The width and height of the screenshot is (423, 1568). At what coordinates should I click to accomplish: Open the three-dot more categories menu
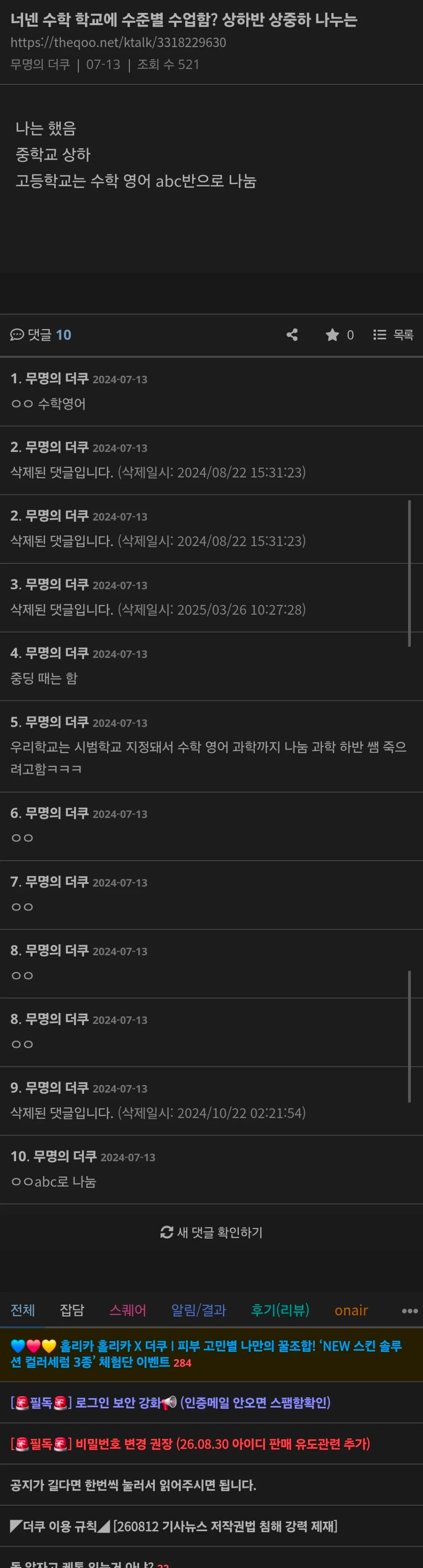click(x=410, y=1310)
